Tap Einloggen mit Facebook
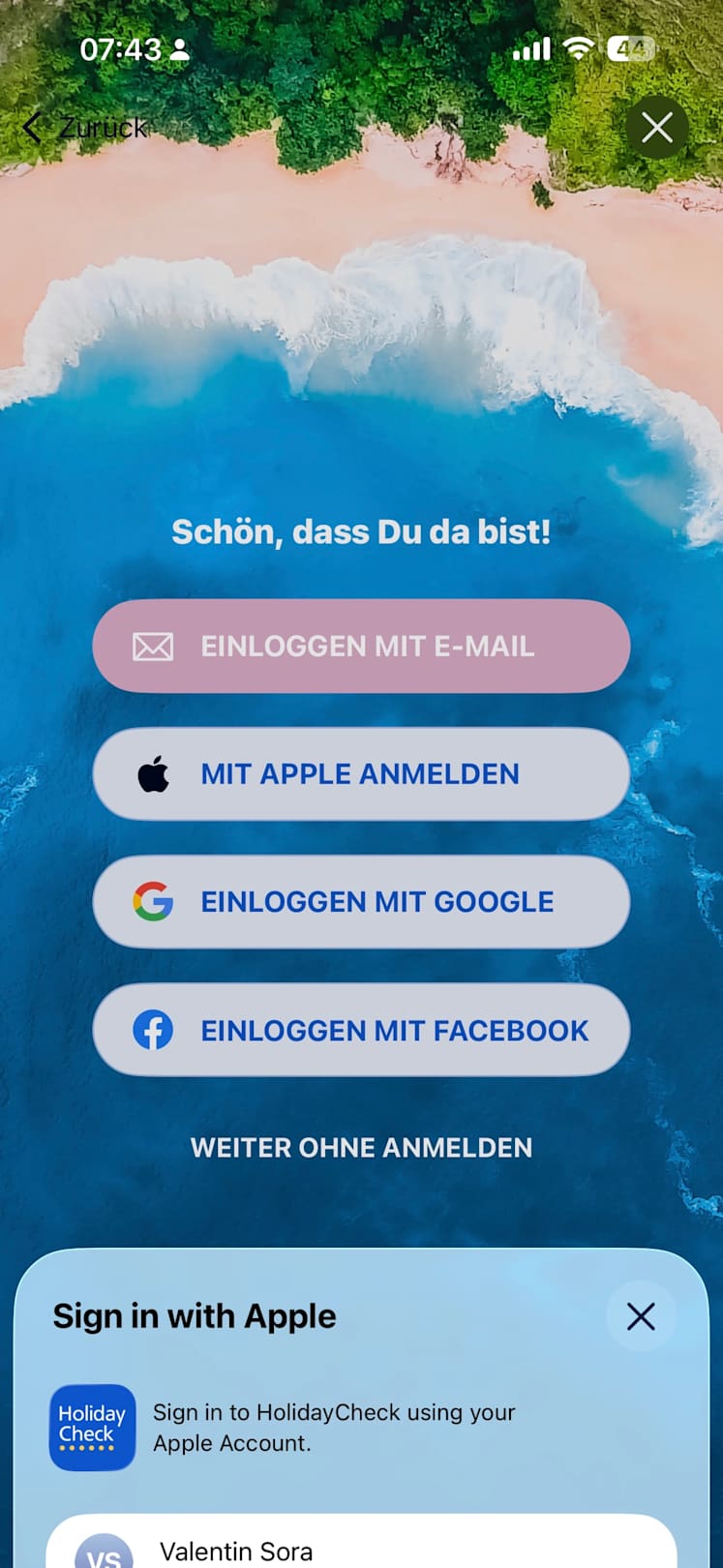723x1568 pixels. tap(361, 1030)
